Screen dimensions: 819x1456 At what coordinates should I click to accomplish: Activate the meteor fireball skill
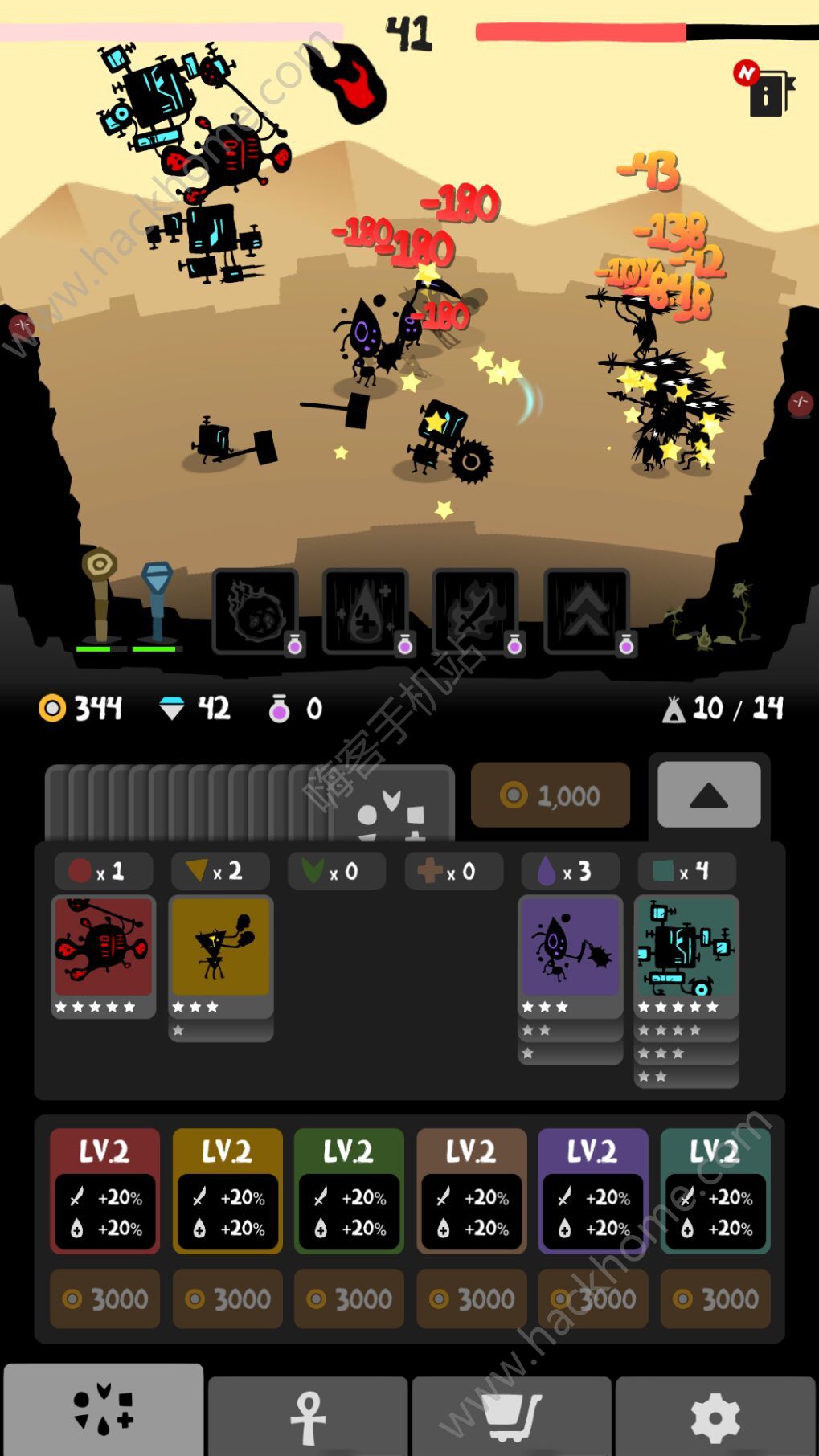[256, 612]
